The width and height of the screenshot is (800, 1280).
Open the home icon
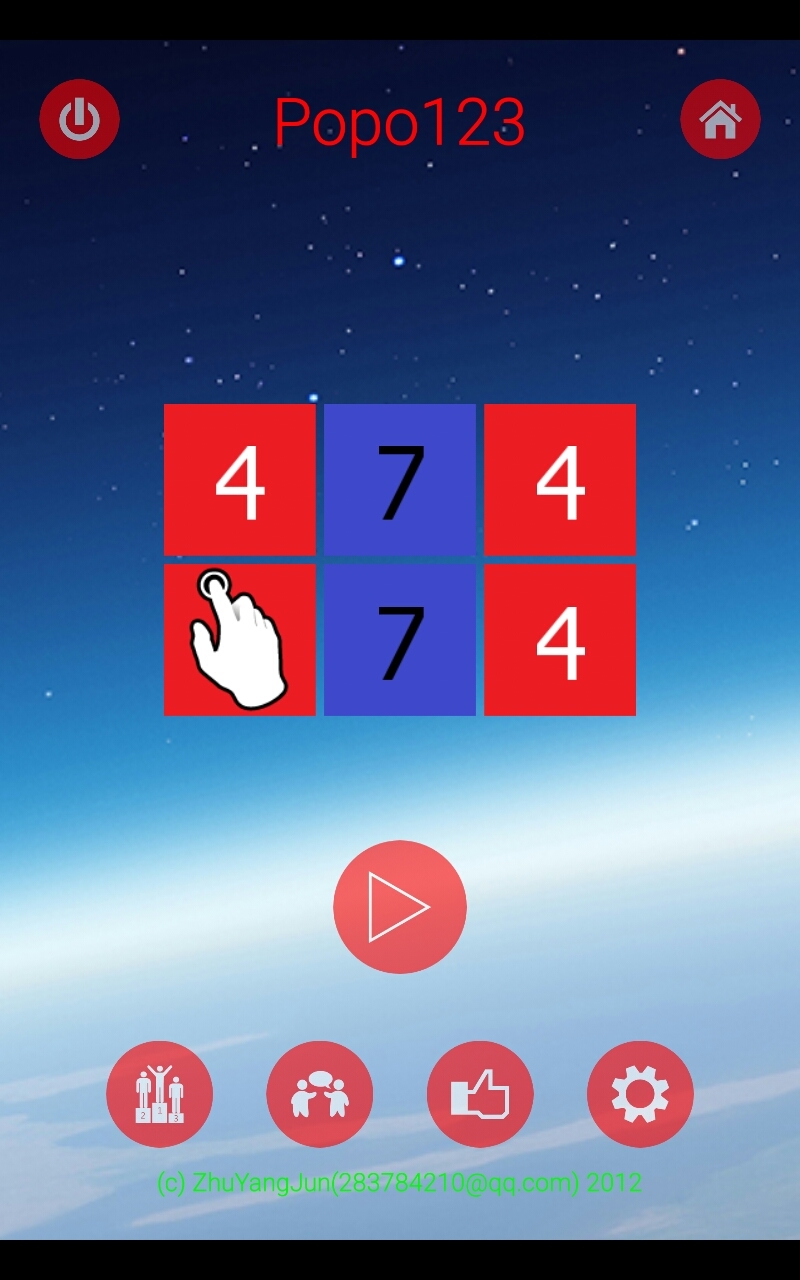pyautogui.click(x=720, y=119)
